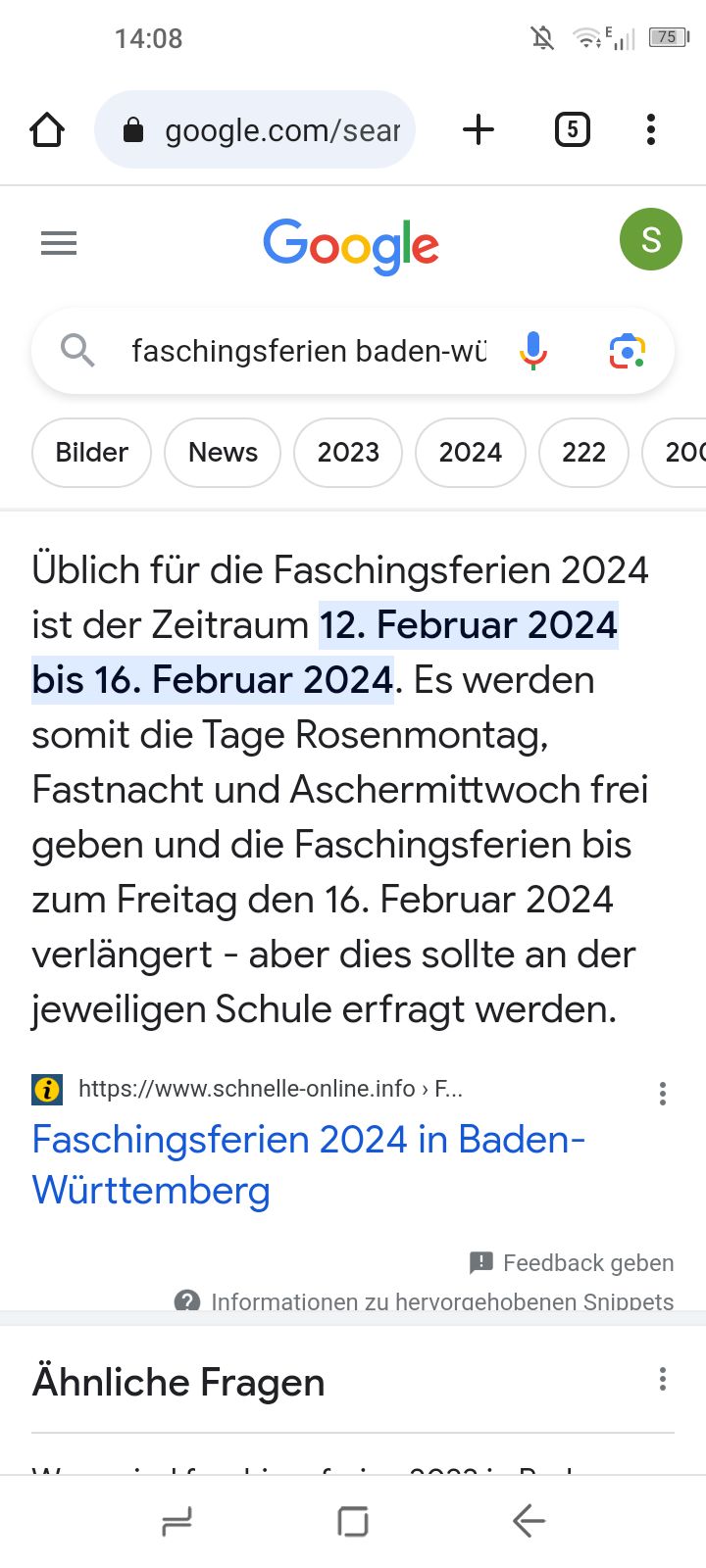The height and width of the screenshot is (1568, 706).
Task: Open a new browser tab
Action: pos(479,129)
